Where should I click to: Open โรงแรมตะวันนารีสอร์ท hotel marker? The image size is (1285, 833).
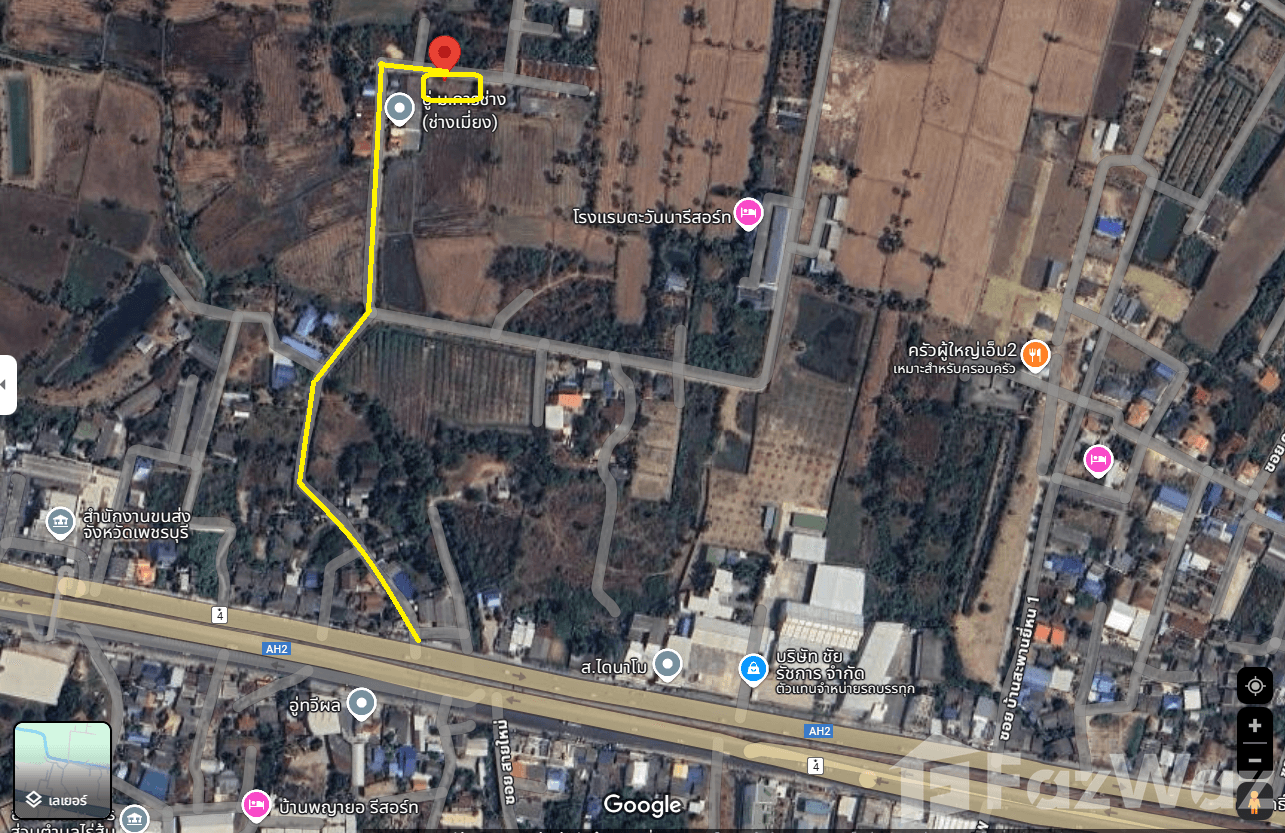point(747,212)
